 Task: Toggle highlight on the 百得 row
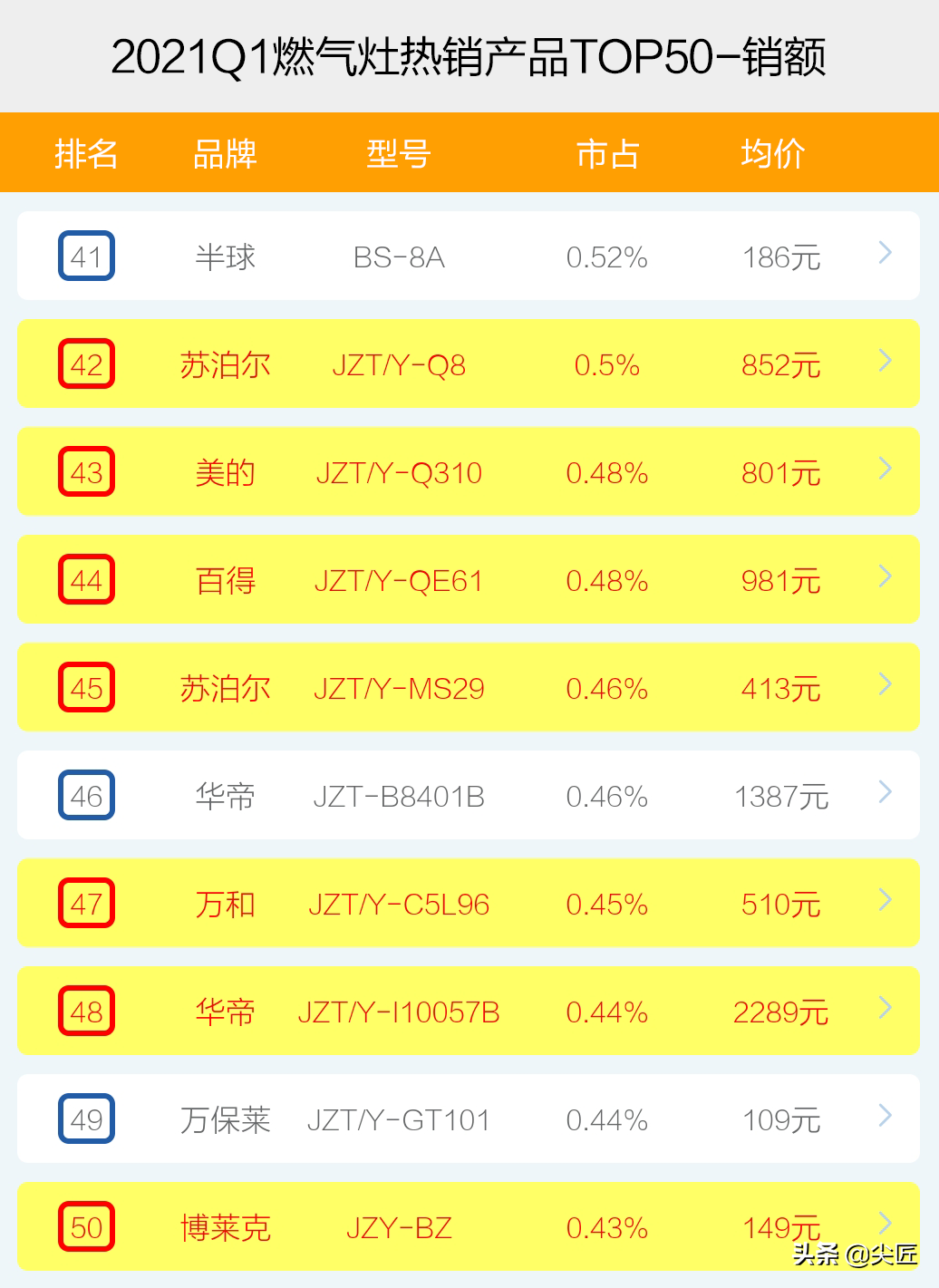tap(469, 579)
